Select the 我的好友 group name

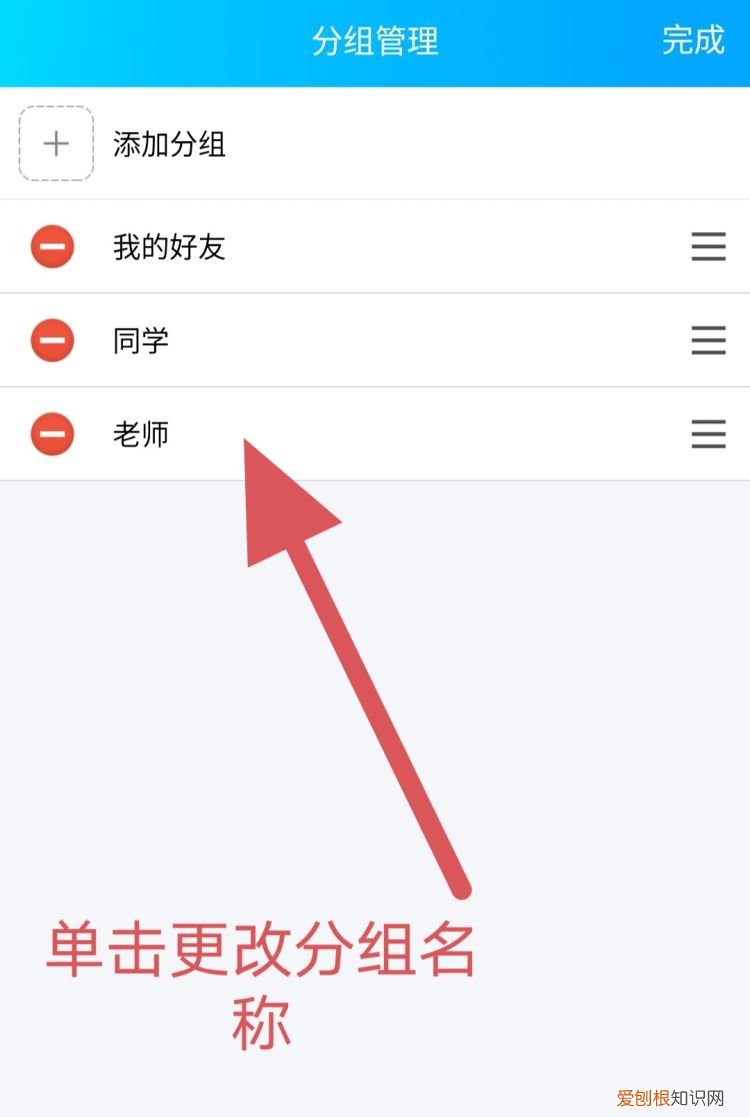point(170,245)
